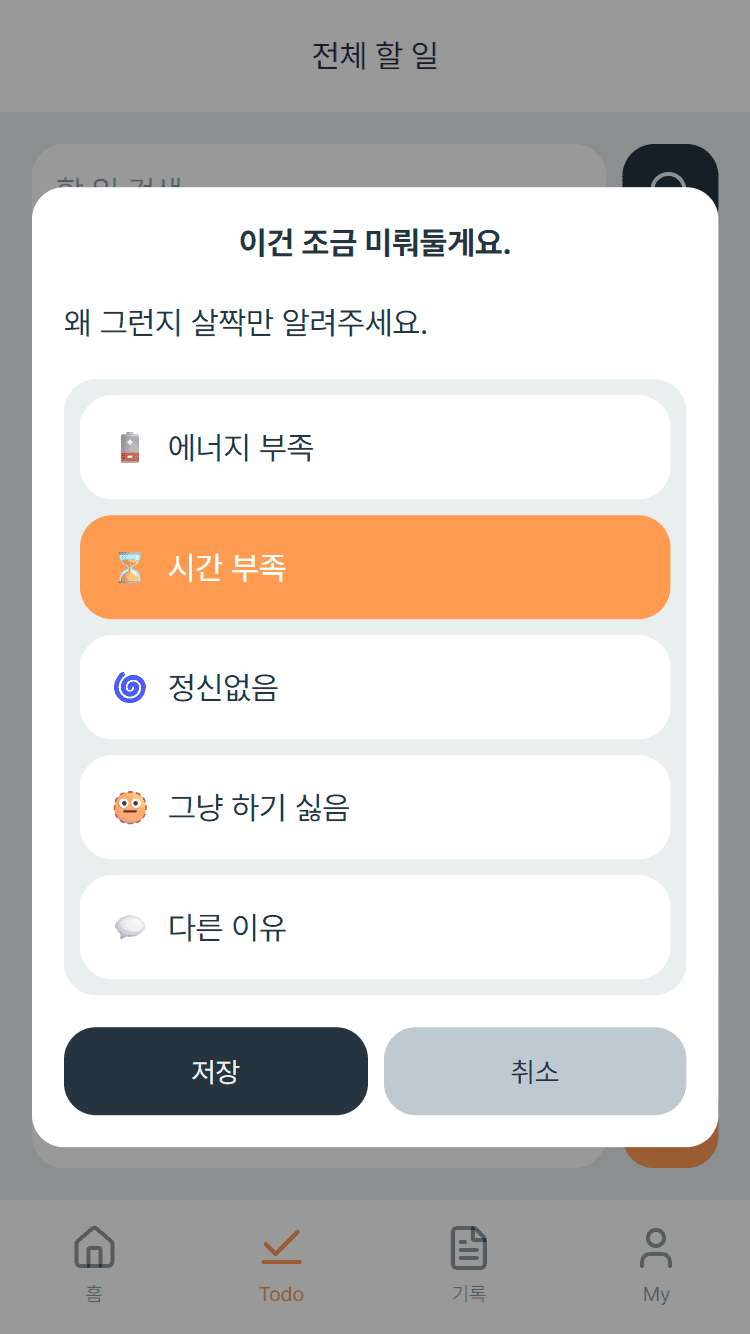The width and height of the screenshot is (750, 1334).
Task: Select the 에너지 부족 reason option
Action: [375, 445]
